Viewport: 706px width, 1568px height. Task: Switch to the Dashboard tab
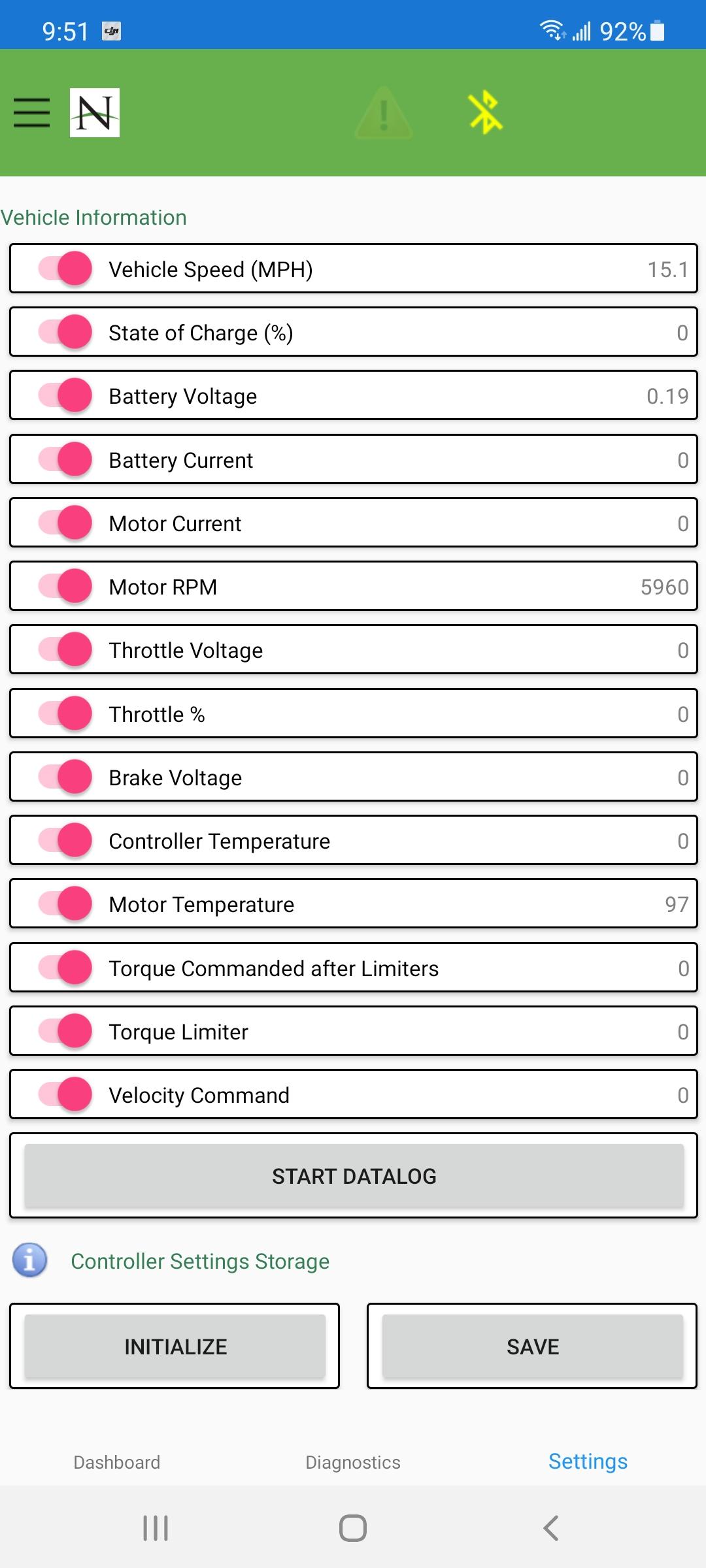(117, 1462)
